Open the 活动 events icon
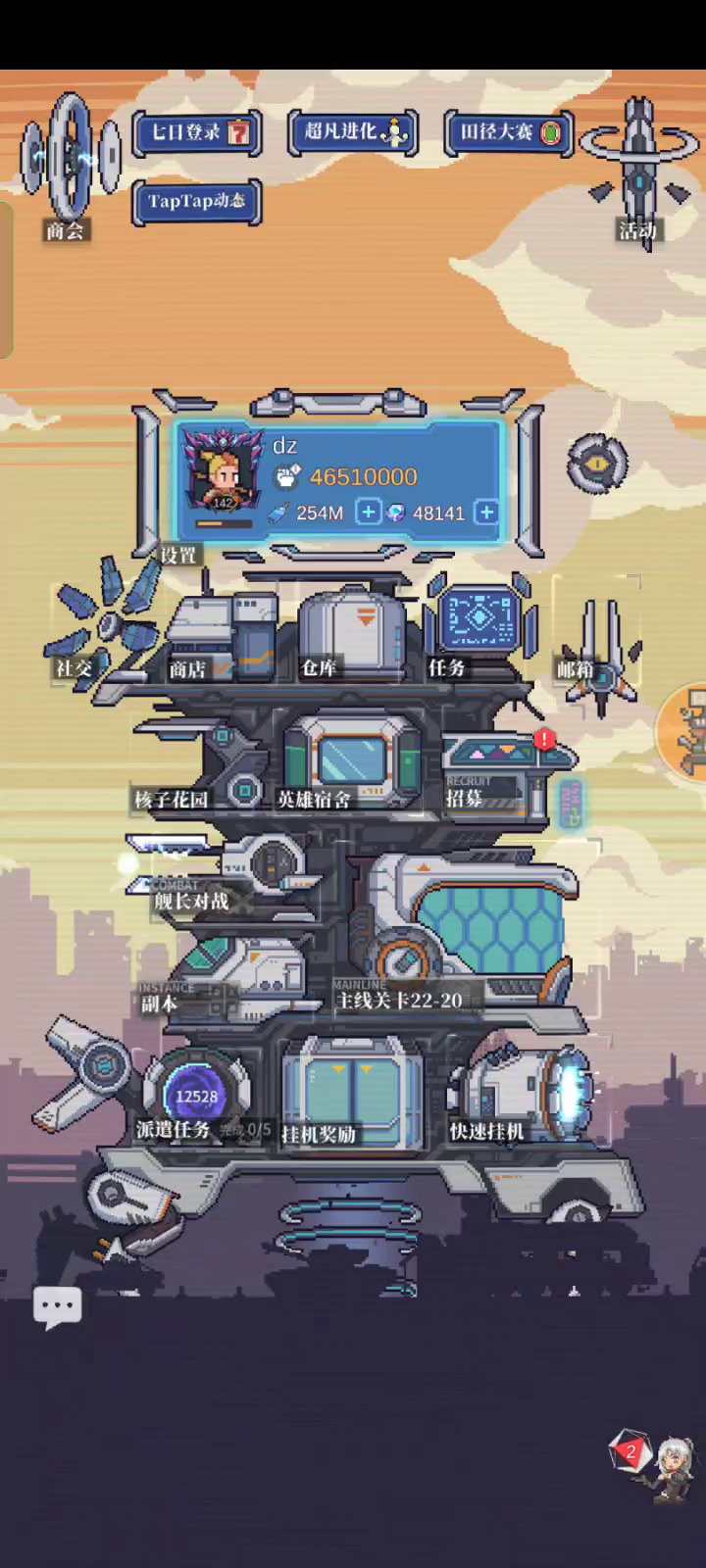 (x=638, y=171)
